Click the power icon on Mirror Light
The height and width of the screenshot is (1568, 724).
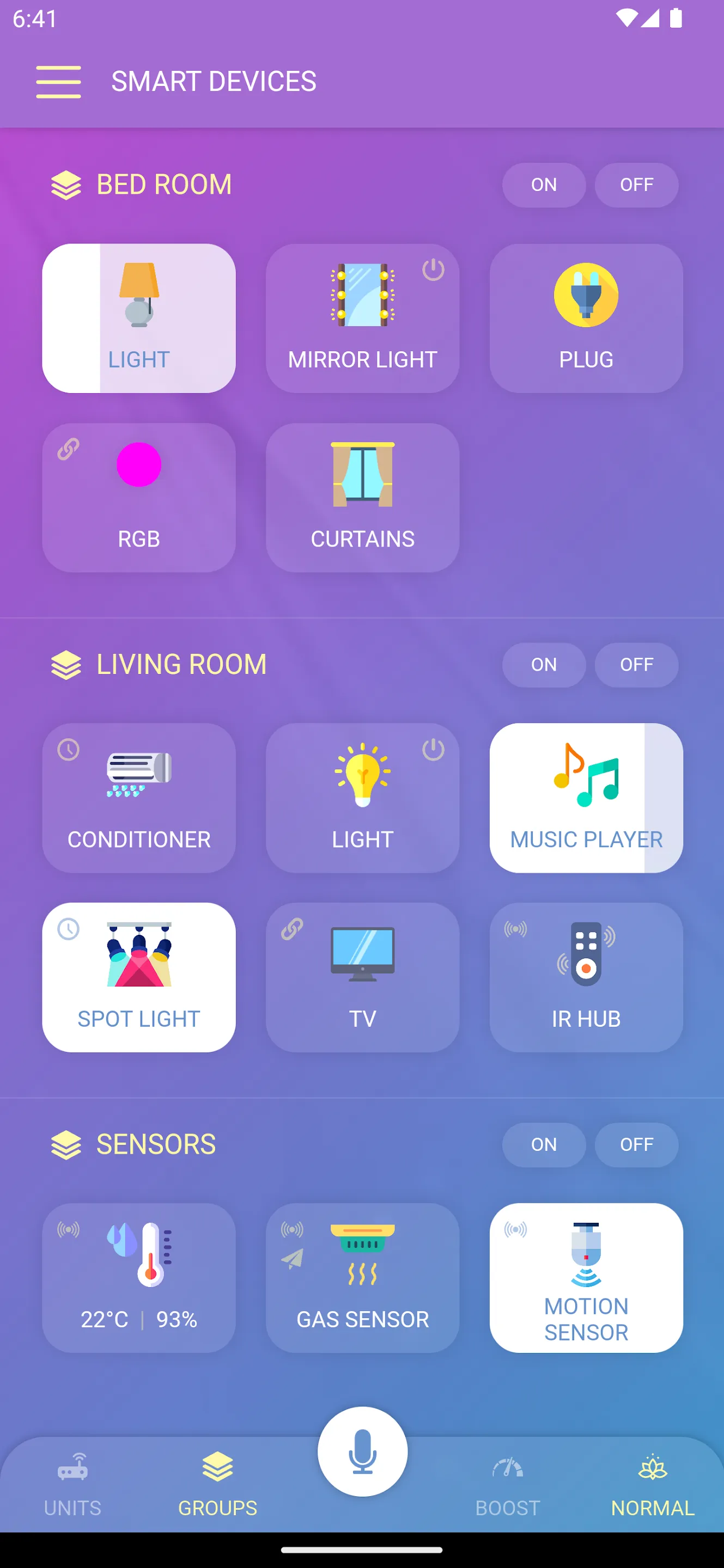coord(434,269)
